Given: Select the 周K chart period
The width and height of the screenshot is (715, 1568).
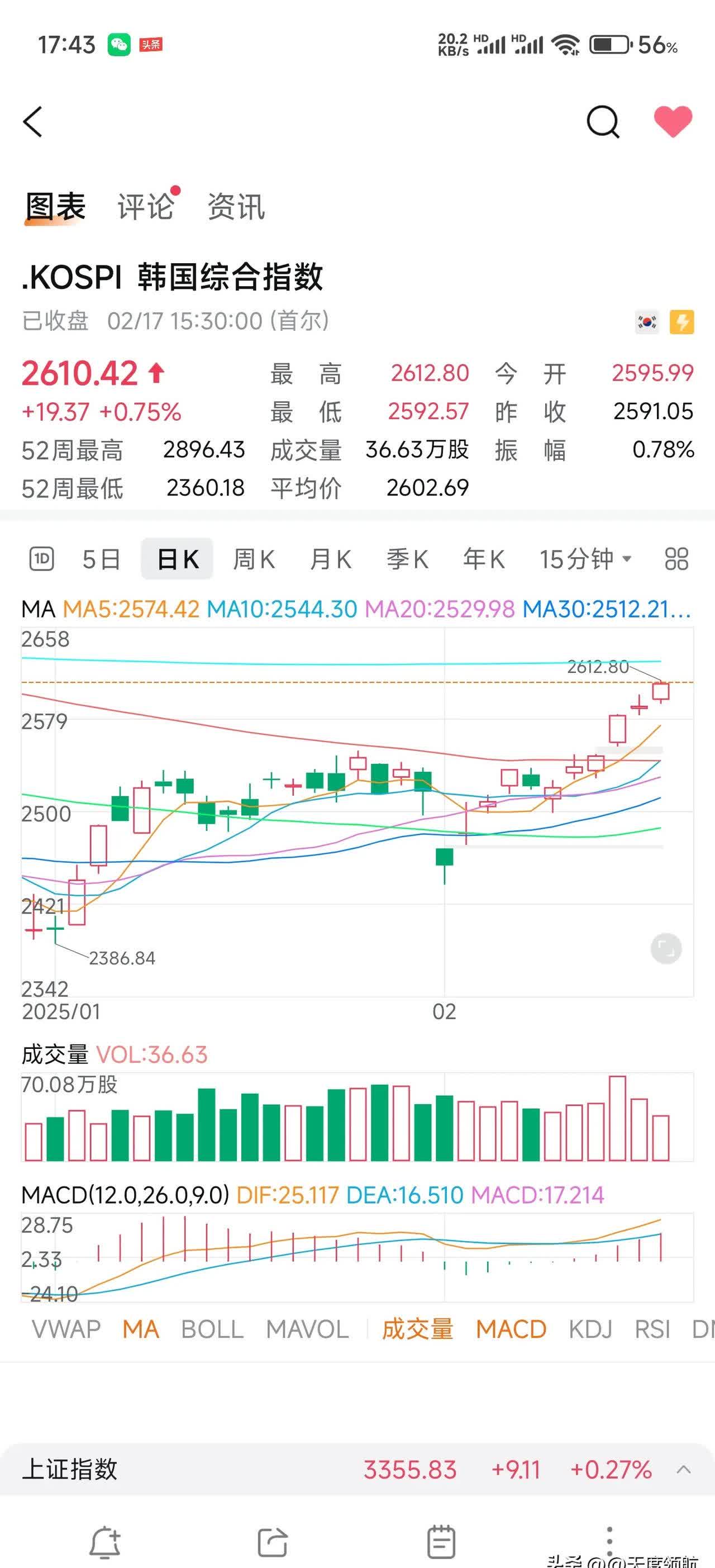Looking at the screenshot, I should coord(254,559).
